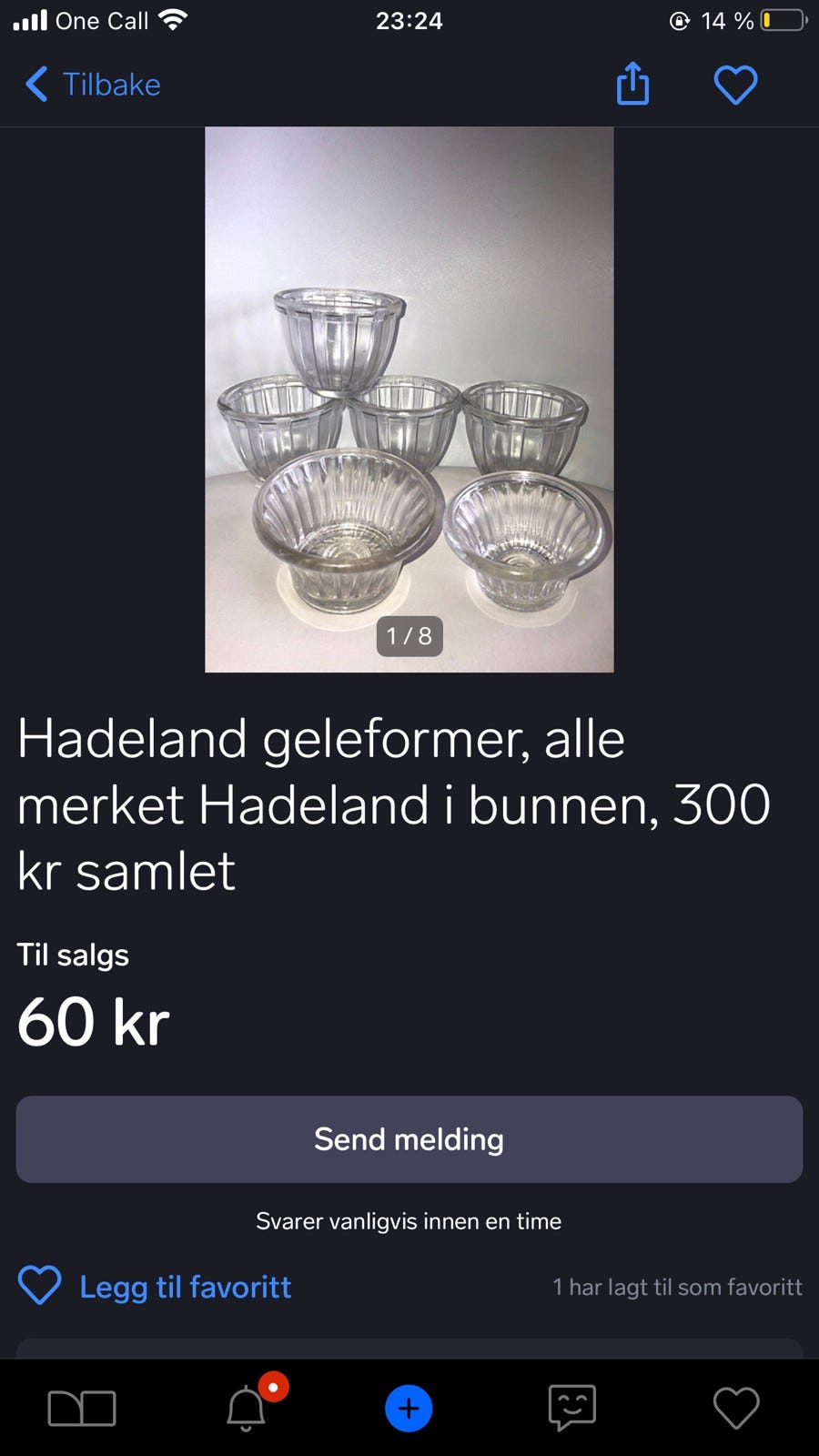This screenshot has width=819, height=1456.
Task: Unfavorite the listing using the top heart
Action: pyautogui.click(x=736, y=84)
